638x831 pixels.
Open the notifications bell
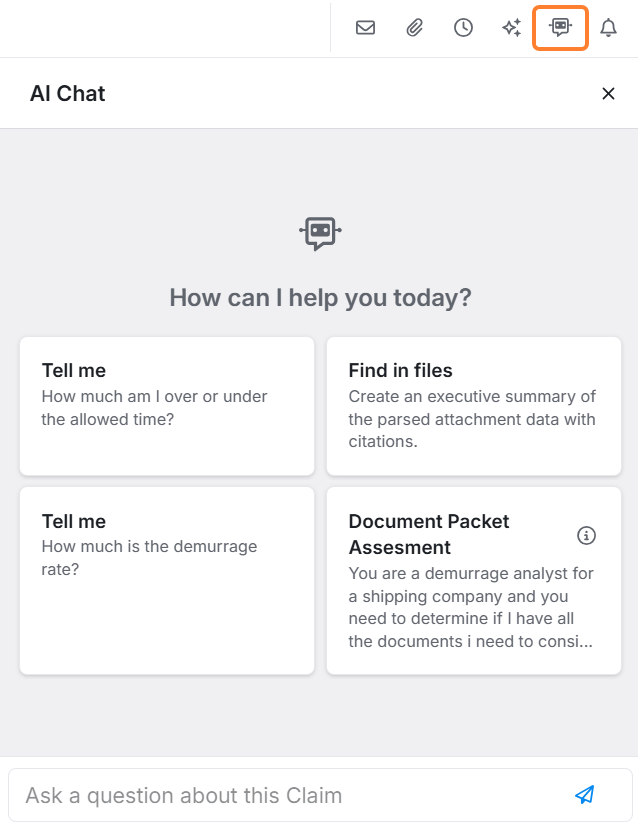point(608,28)
